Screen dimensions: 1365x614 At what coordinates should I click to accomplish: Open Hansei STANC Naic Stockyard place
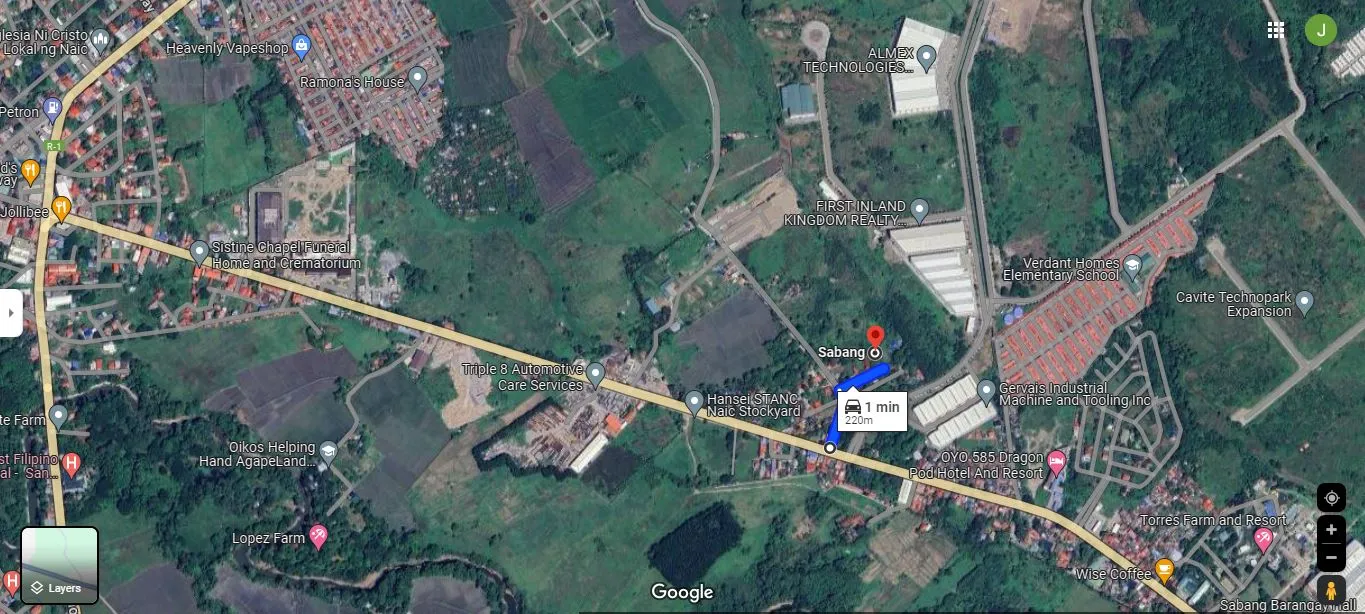695,403
